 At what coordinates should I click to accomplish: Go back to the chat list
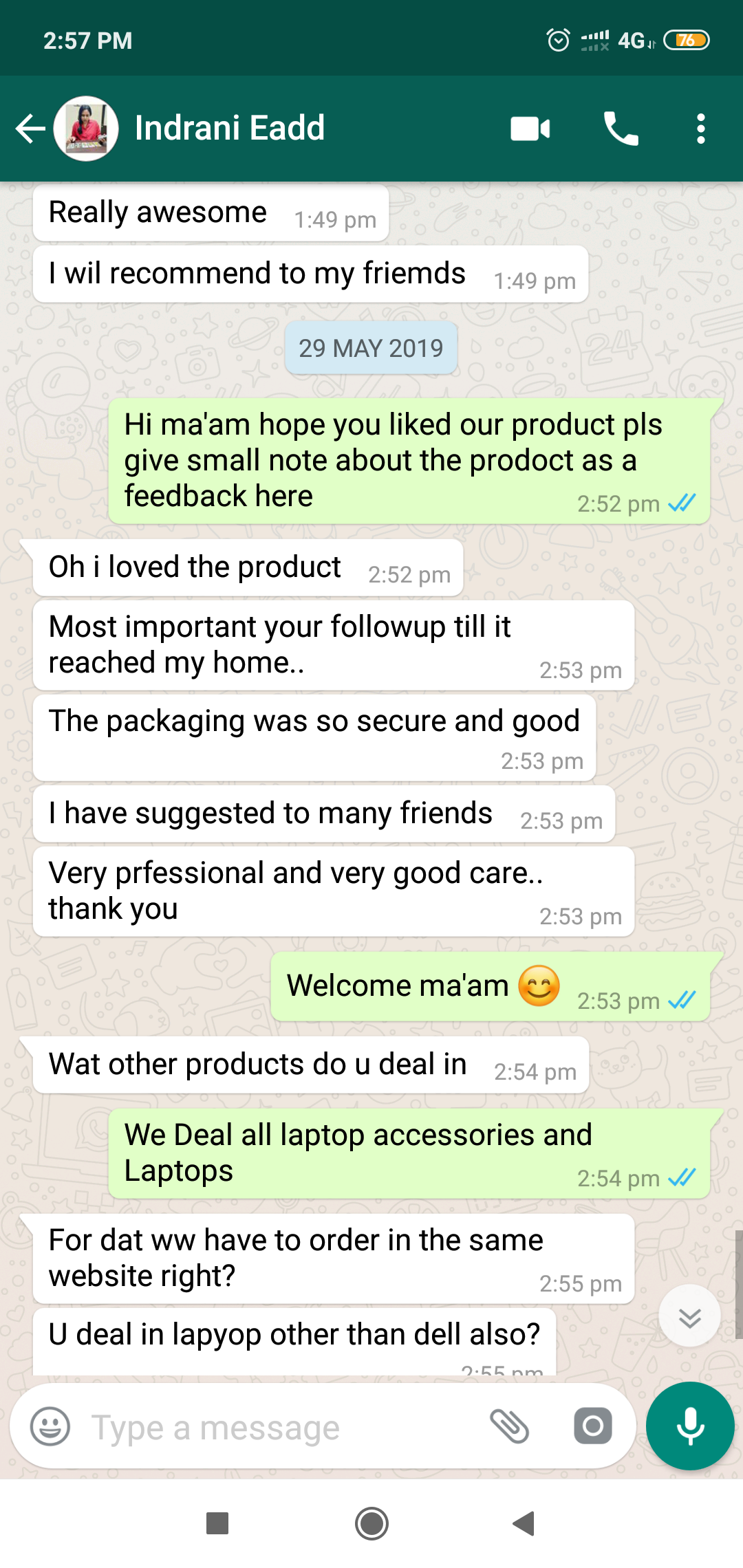[x=30, y=129]
